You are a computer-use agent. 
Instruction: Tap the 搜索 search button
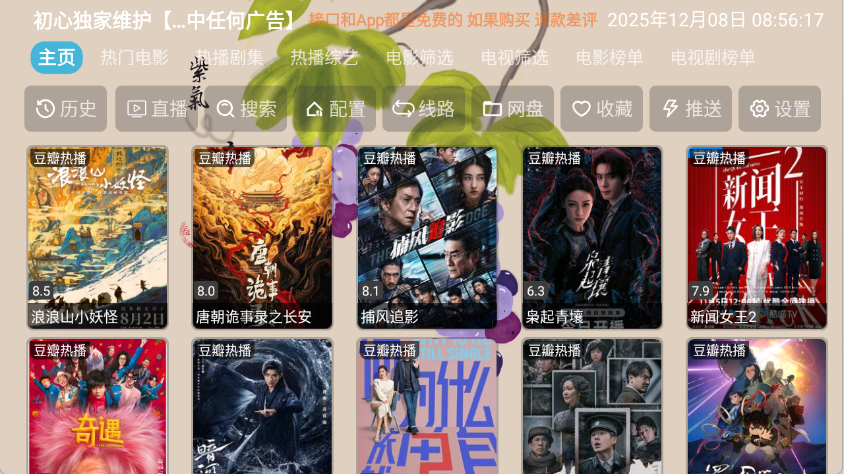tap(247, 109)
